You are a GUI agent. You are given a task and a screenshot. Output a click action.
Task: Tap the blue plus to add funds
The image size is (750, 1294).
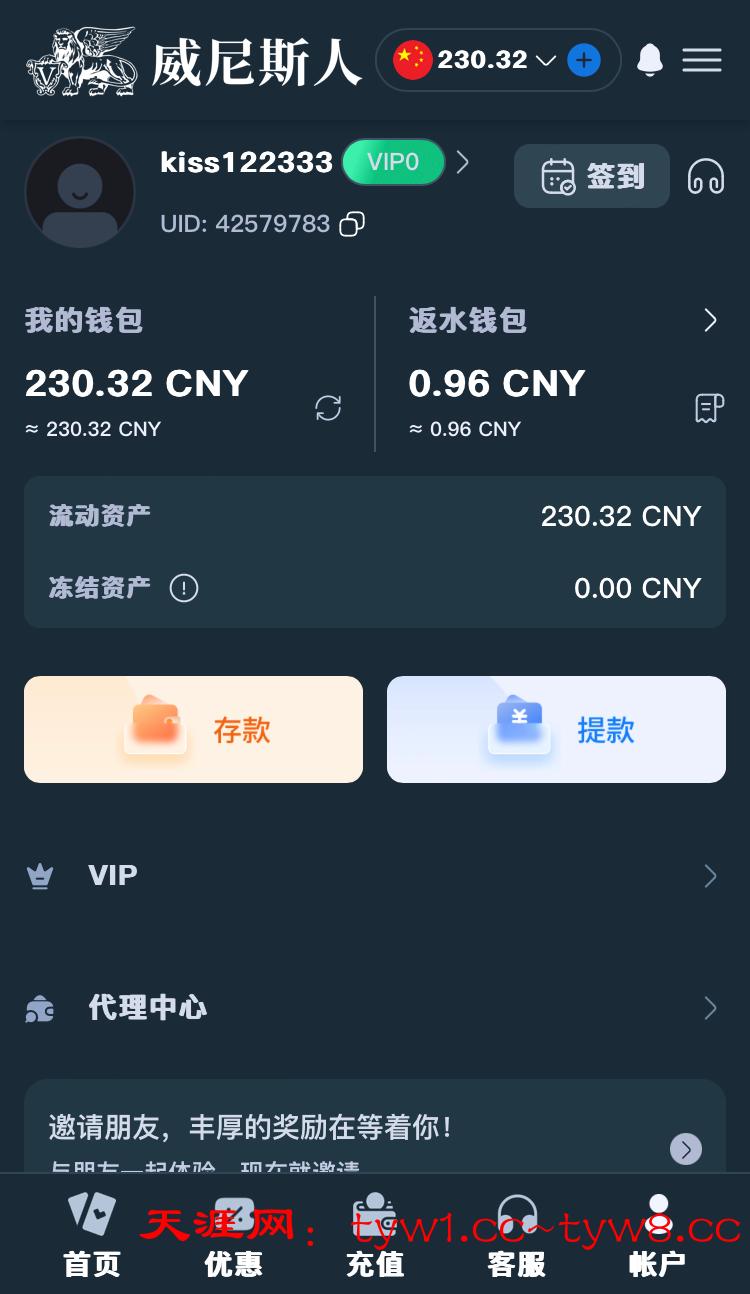click(584, 60)
